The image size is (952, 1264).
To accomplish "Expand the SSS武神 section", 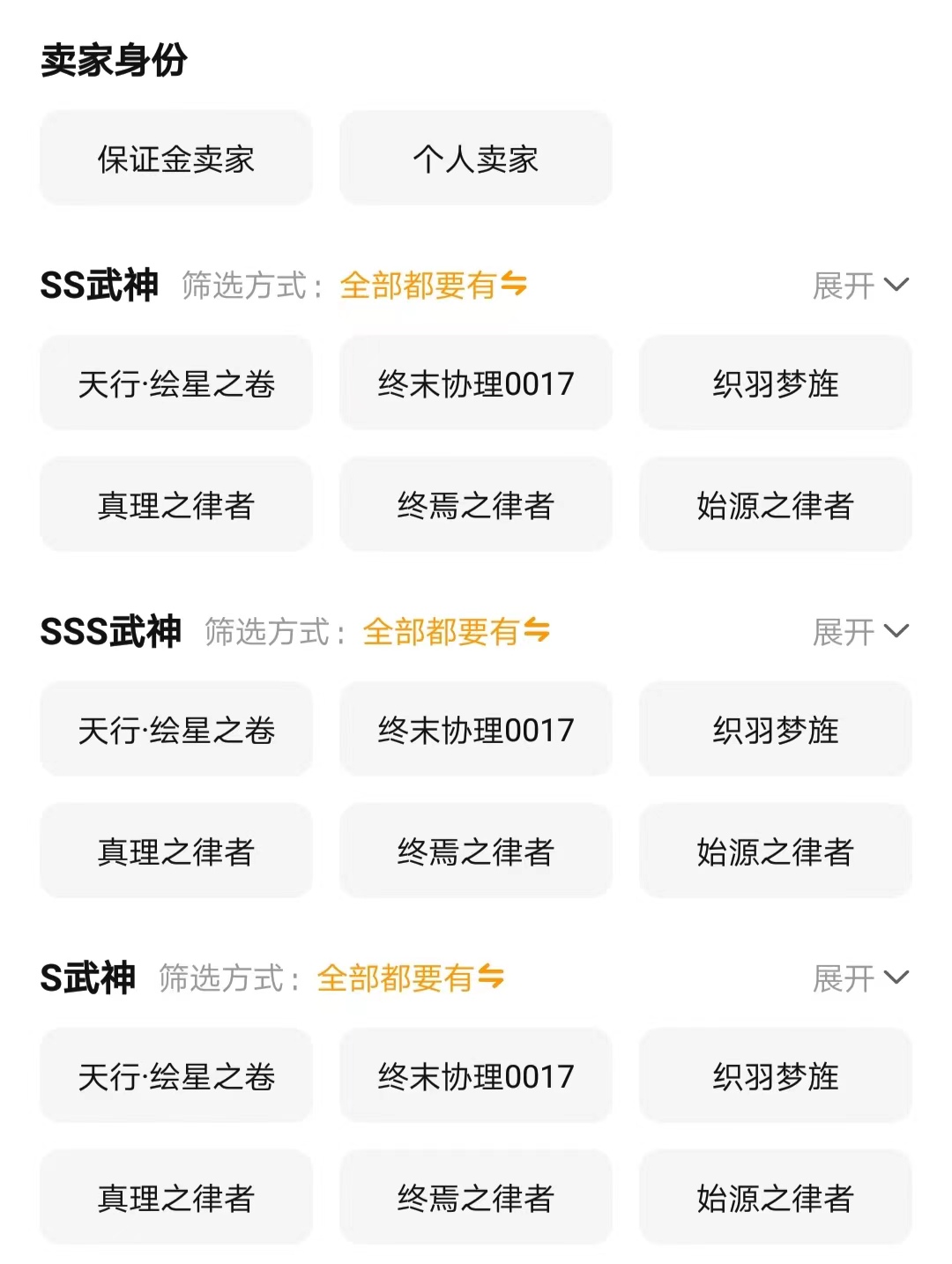I will click(859, 631).
